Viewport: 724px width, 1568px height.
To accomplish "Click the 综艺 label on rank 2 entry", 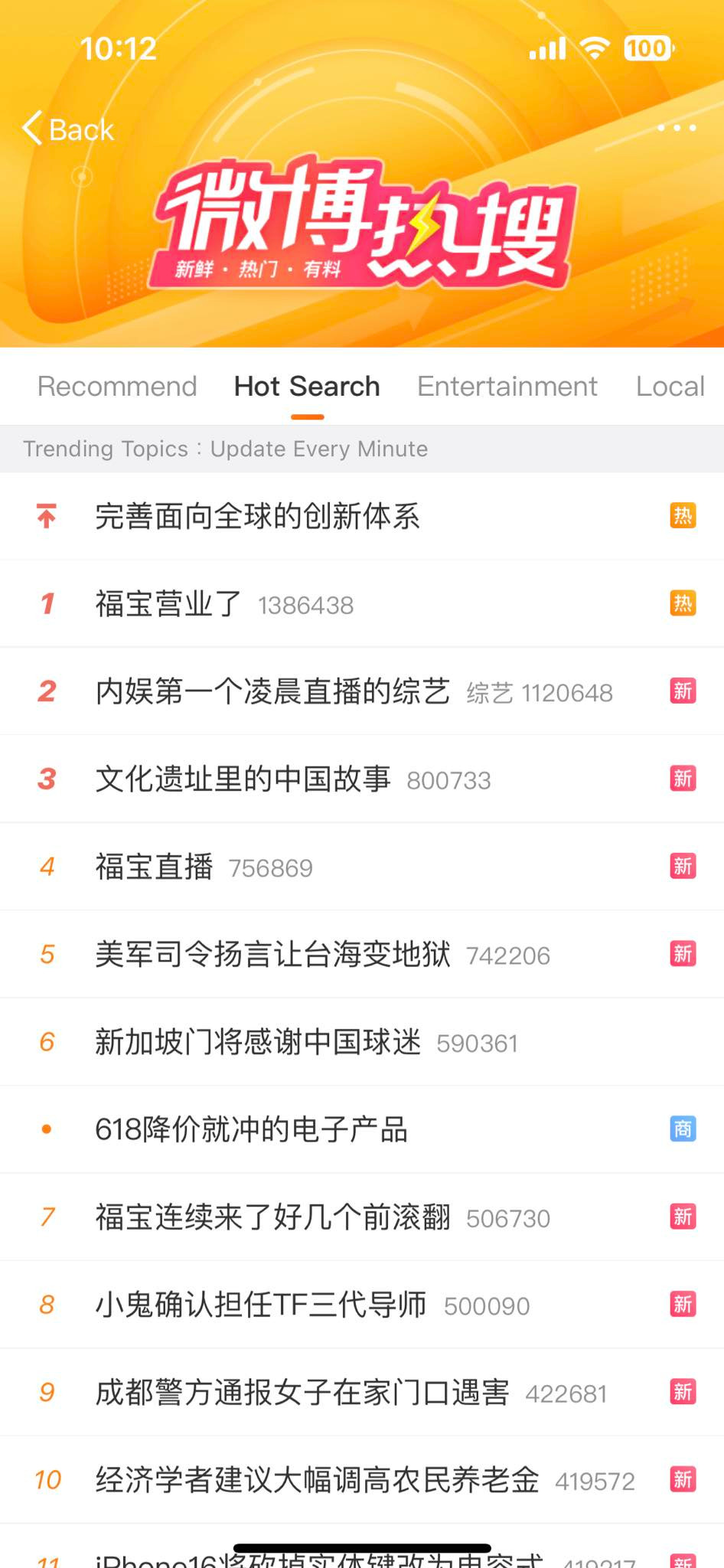I will click(x=490, y=693).
